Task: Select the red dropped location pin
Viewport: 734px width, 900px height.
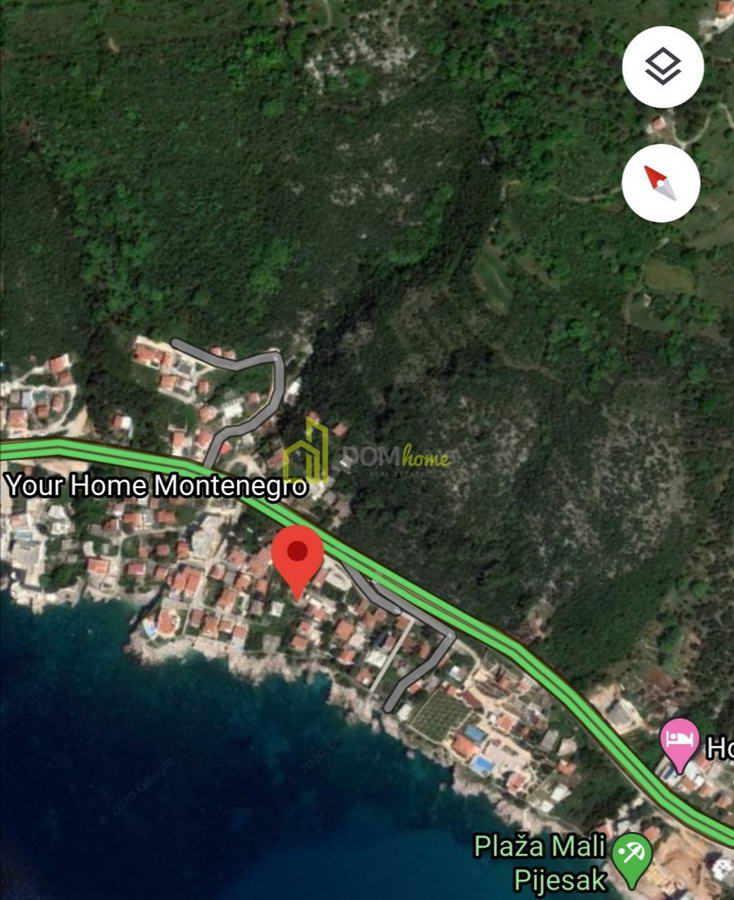Action: coord(298,559)
